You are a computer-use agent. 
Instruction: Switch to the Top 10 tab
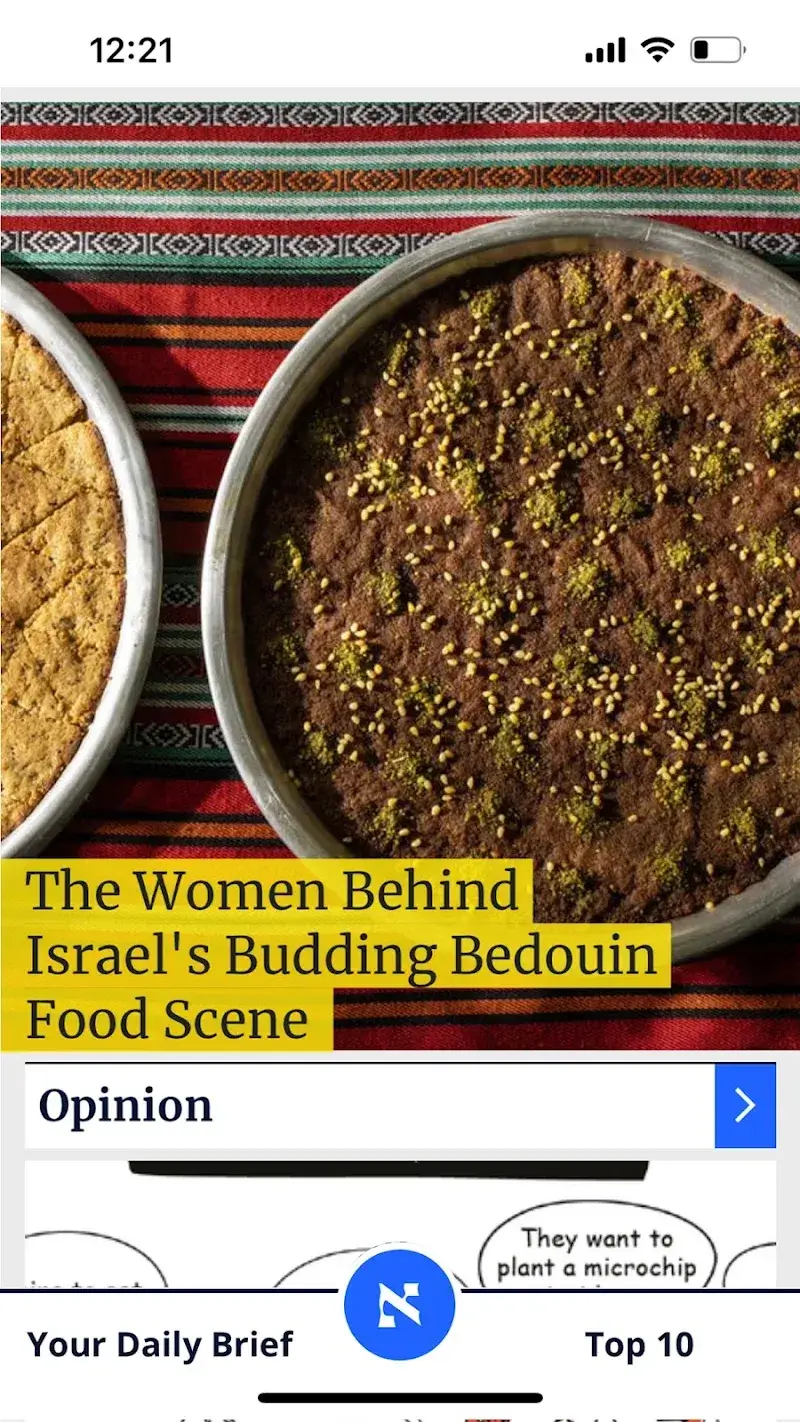639,1345
